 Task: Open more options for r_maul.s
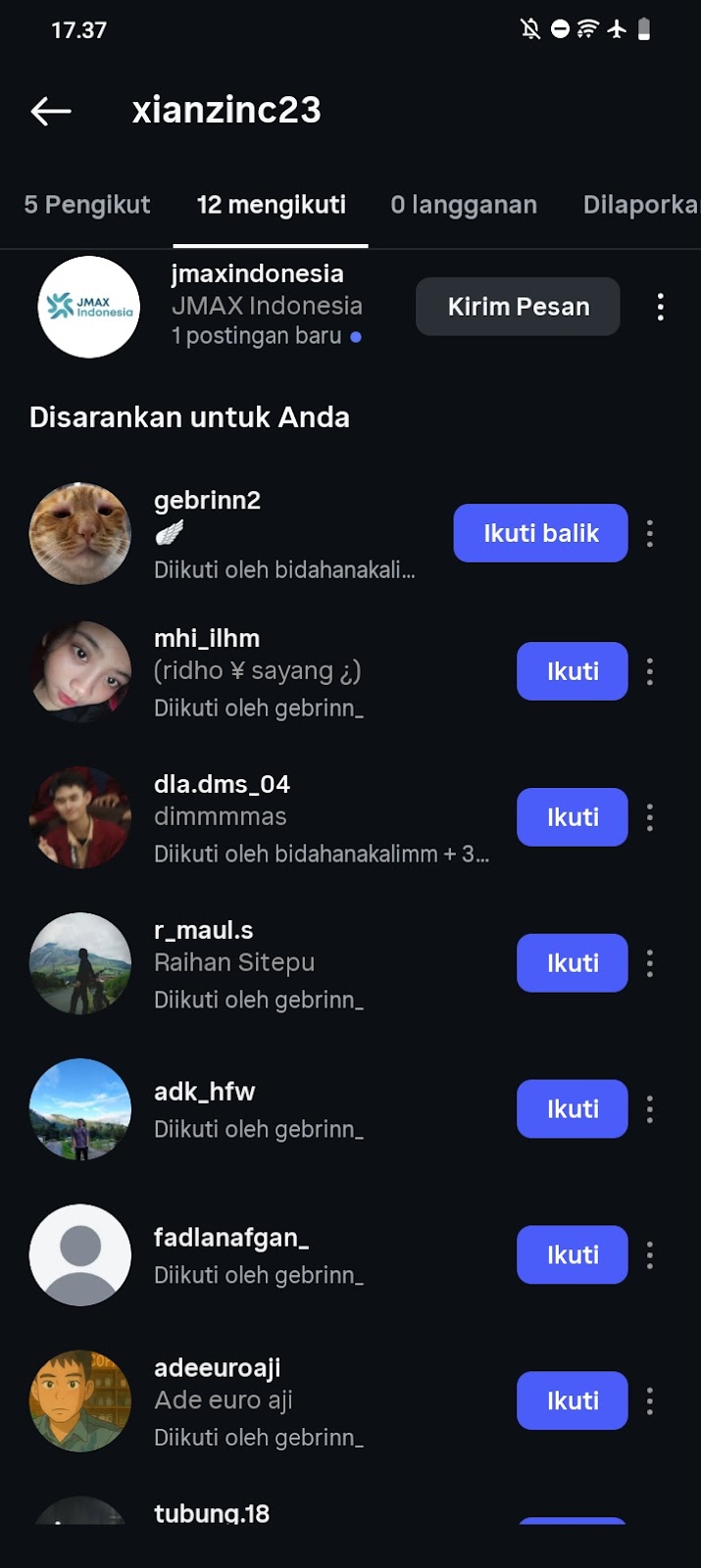(649, 963)
